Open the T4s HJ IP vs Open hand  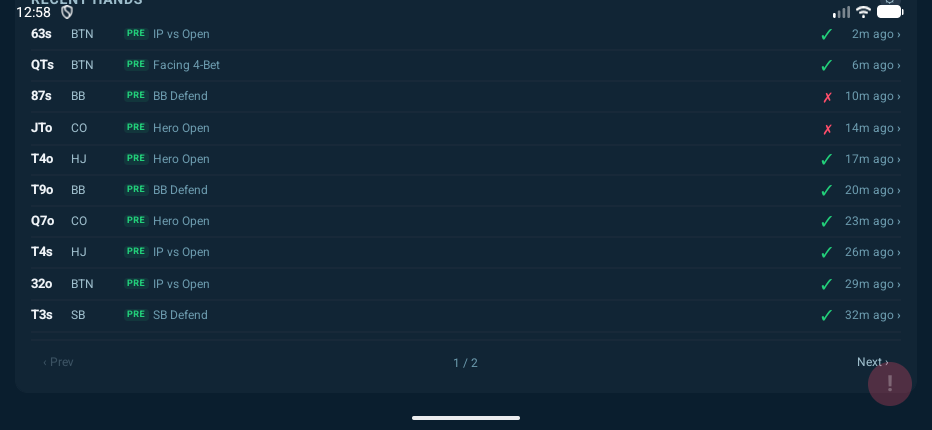tap(465, 252)
